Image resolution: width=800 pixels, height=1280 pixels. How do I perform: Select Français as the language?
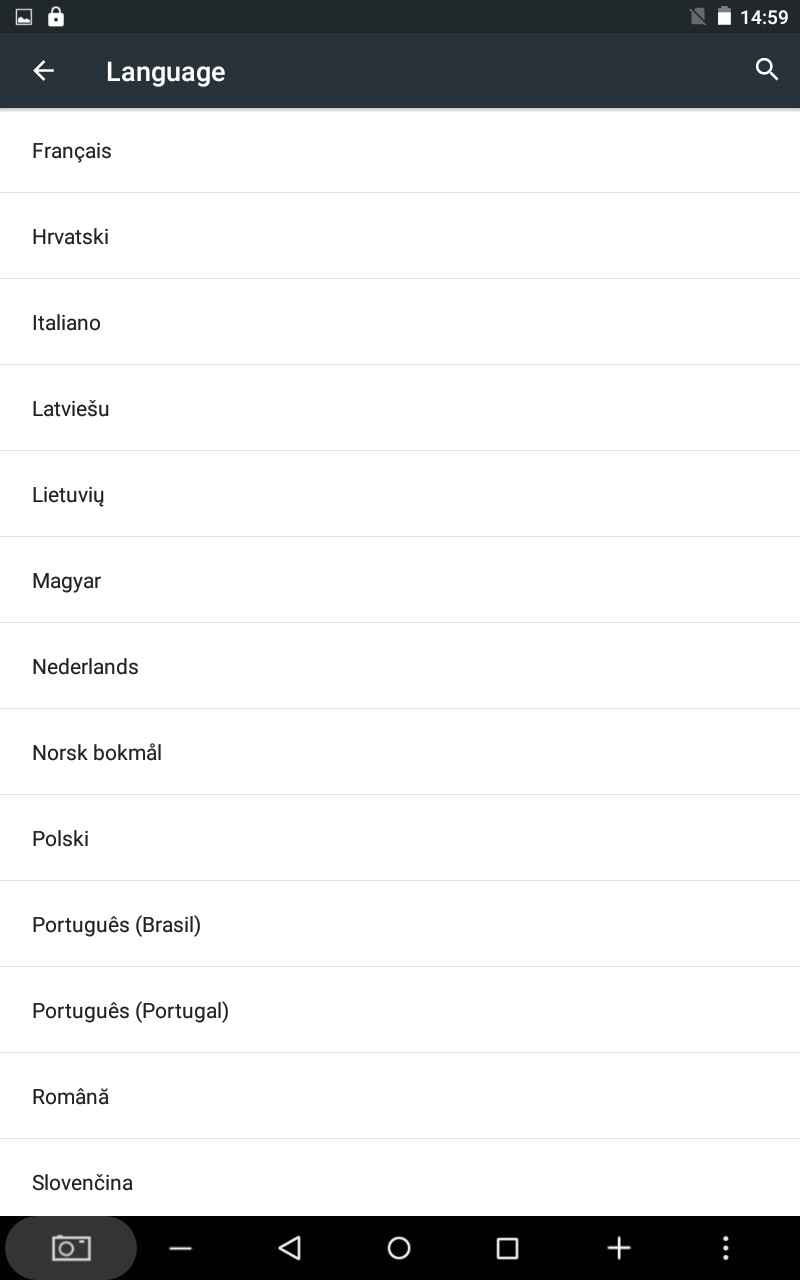coord(400,151)
